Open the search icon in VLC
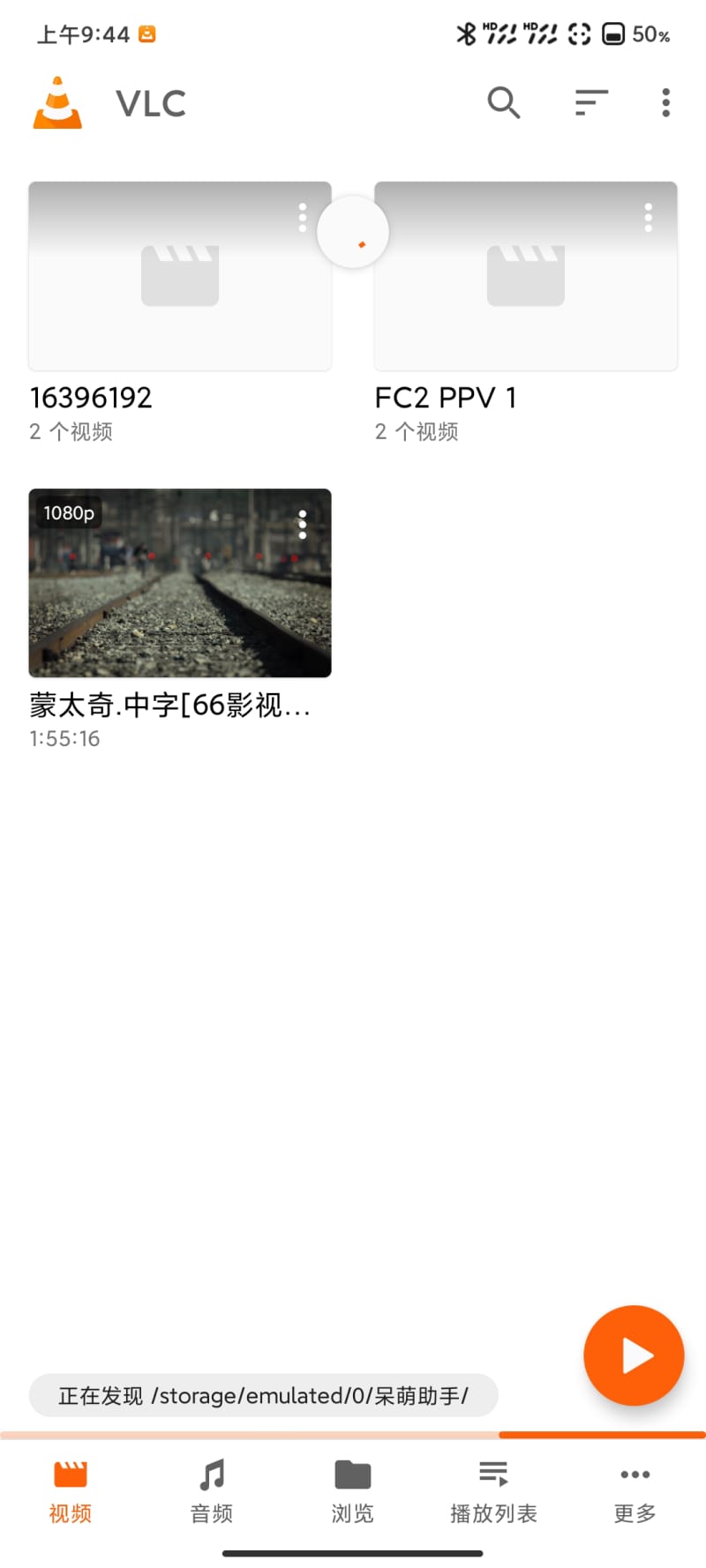Viewport: 706px width, 1568px height. 504,103
